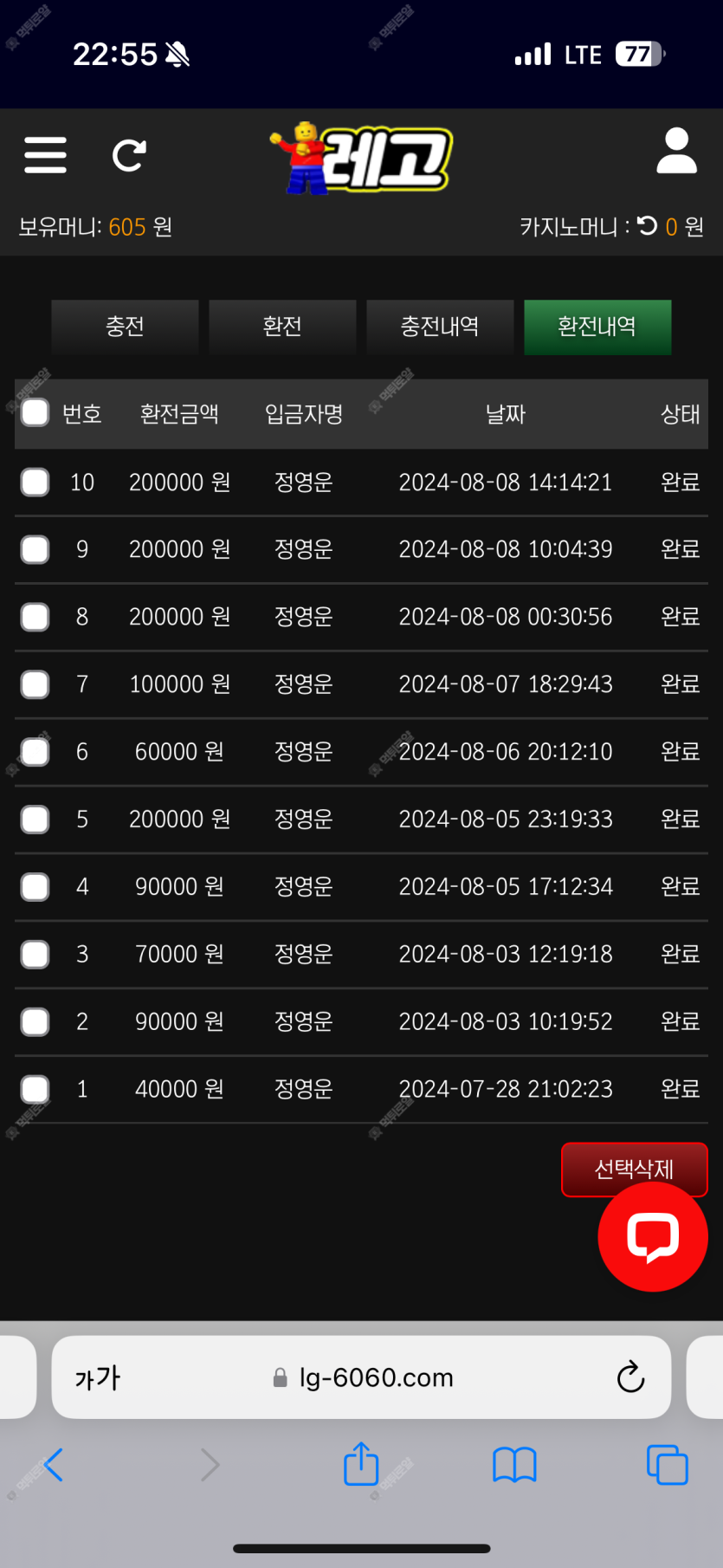Open the browser bookmarks
Image resolution: width=723 pixels, height=1568 pixels.
point(514,1465)
